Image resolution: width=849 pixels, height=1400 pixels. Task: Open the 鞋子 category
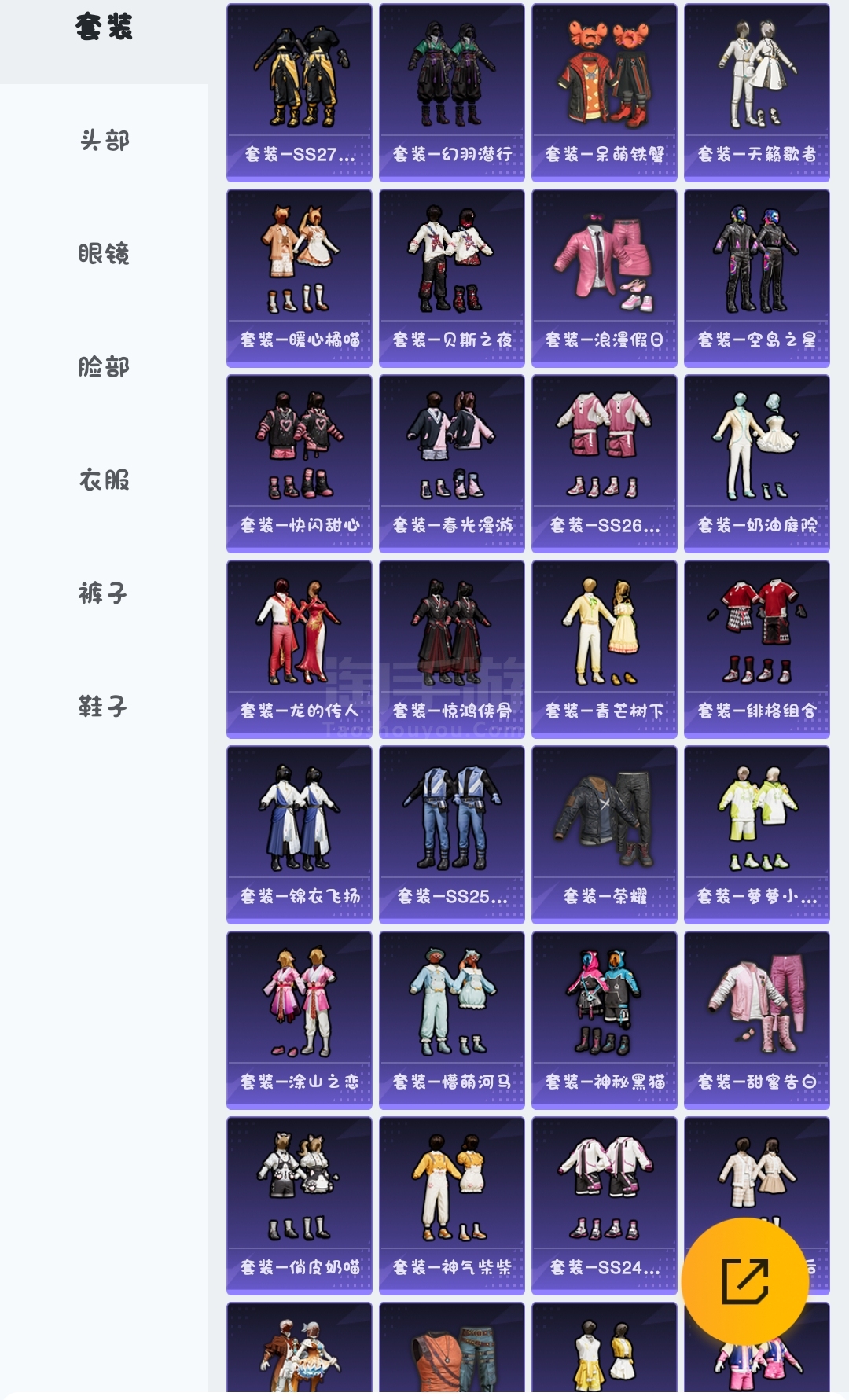[x=104, y=707]
